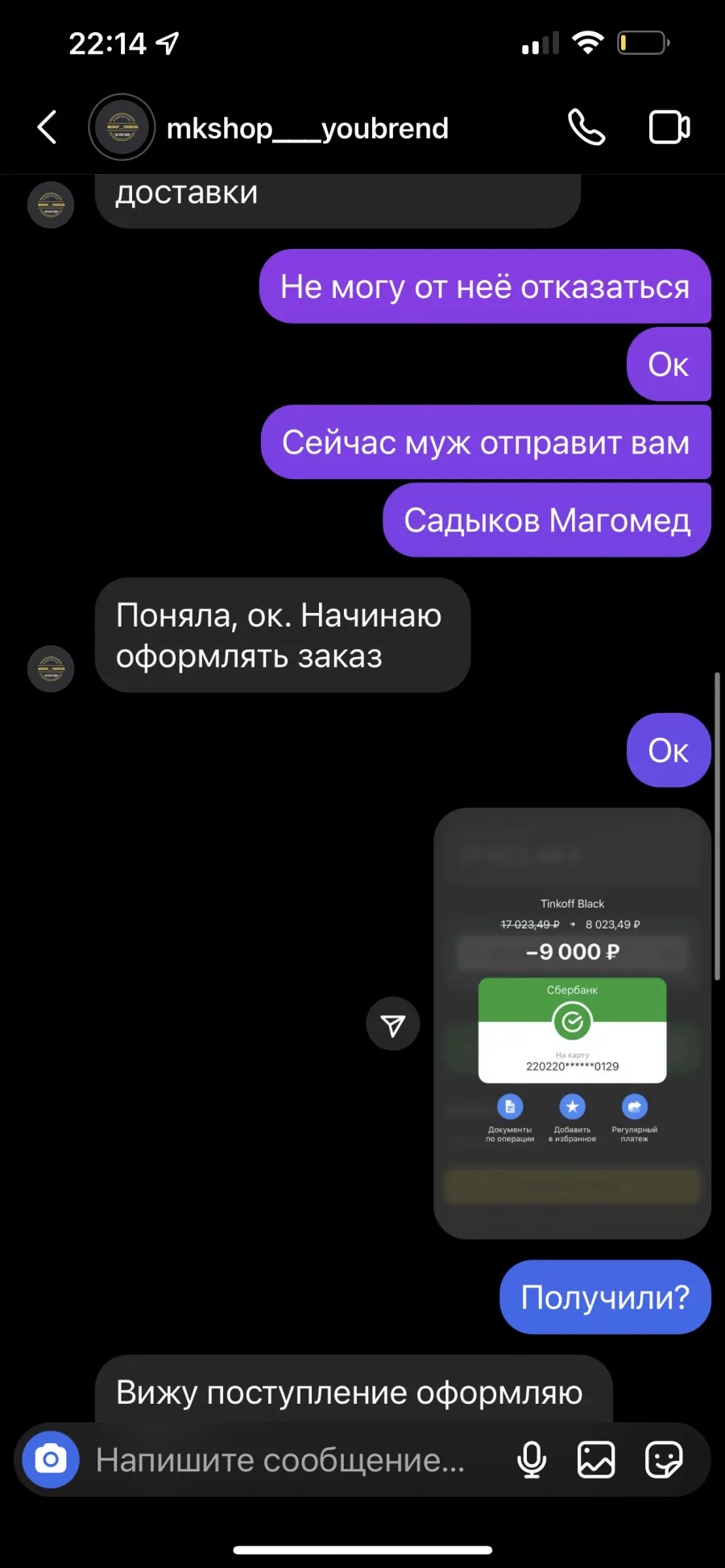
Task: Attach a photo from the gallery
Action: 596,1459
